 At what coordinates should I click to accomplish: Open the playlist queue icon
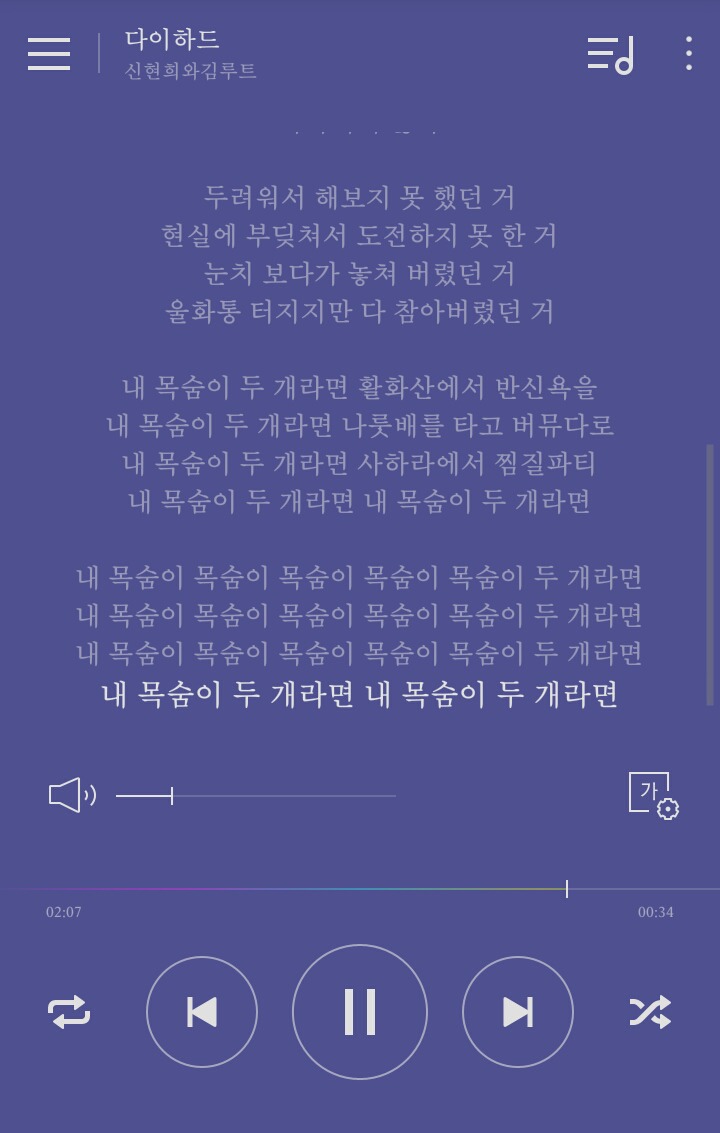pyautogui.click(x=610, y=54)
